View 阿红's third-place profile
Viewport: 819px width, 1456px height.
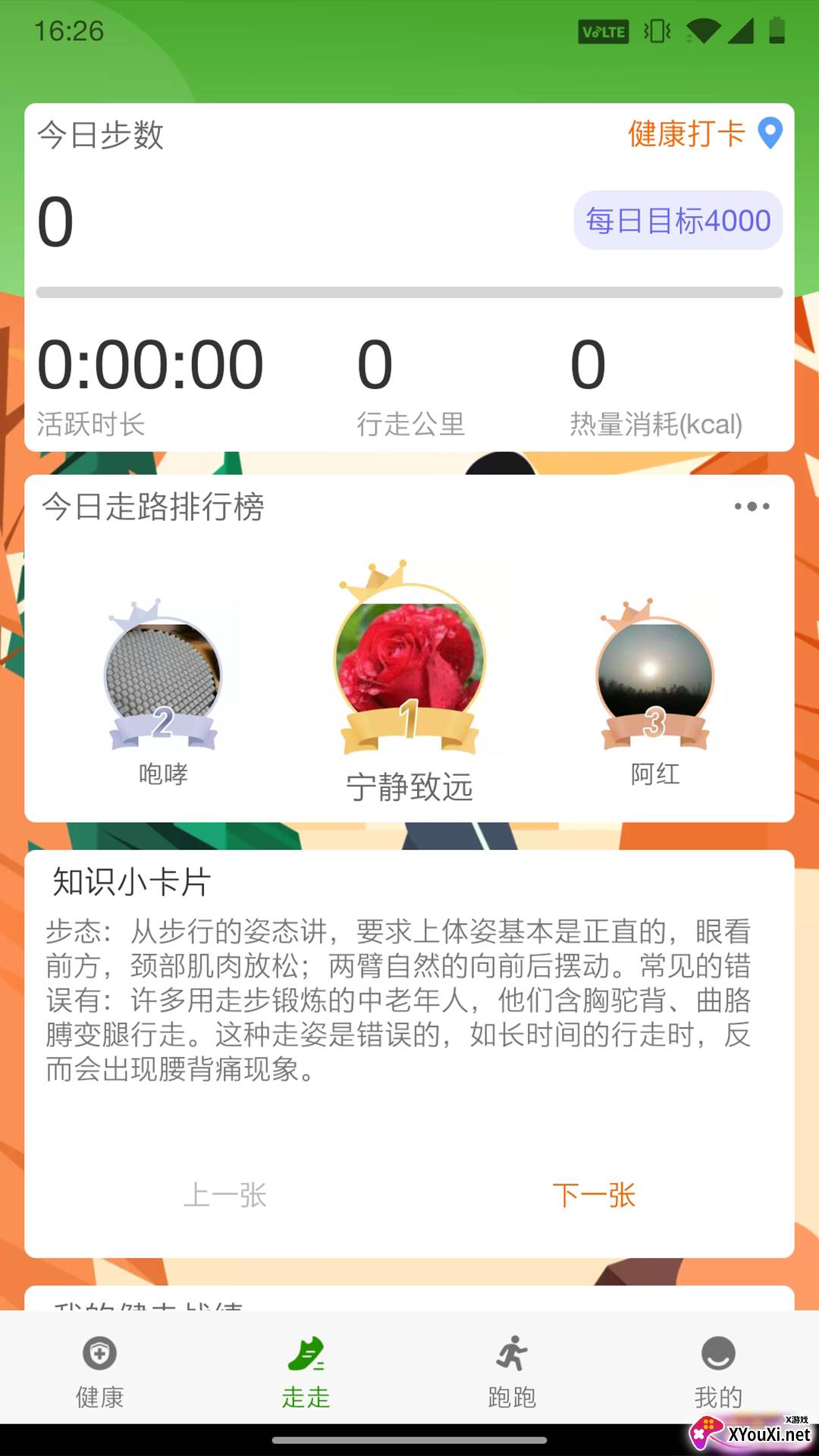pyautogui.click(x=655, y=674)
